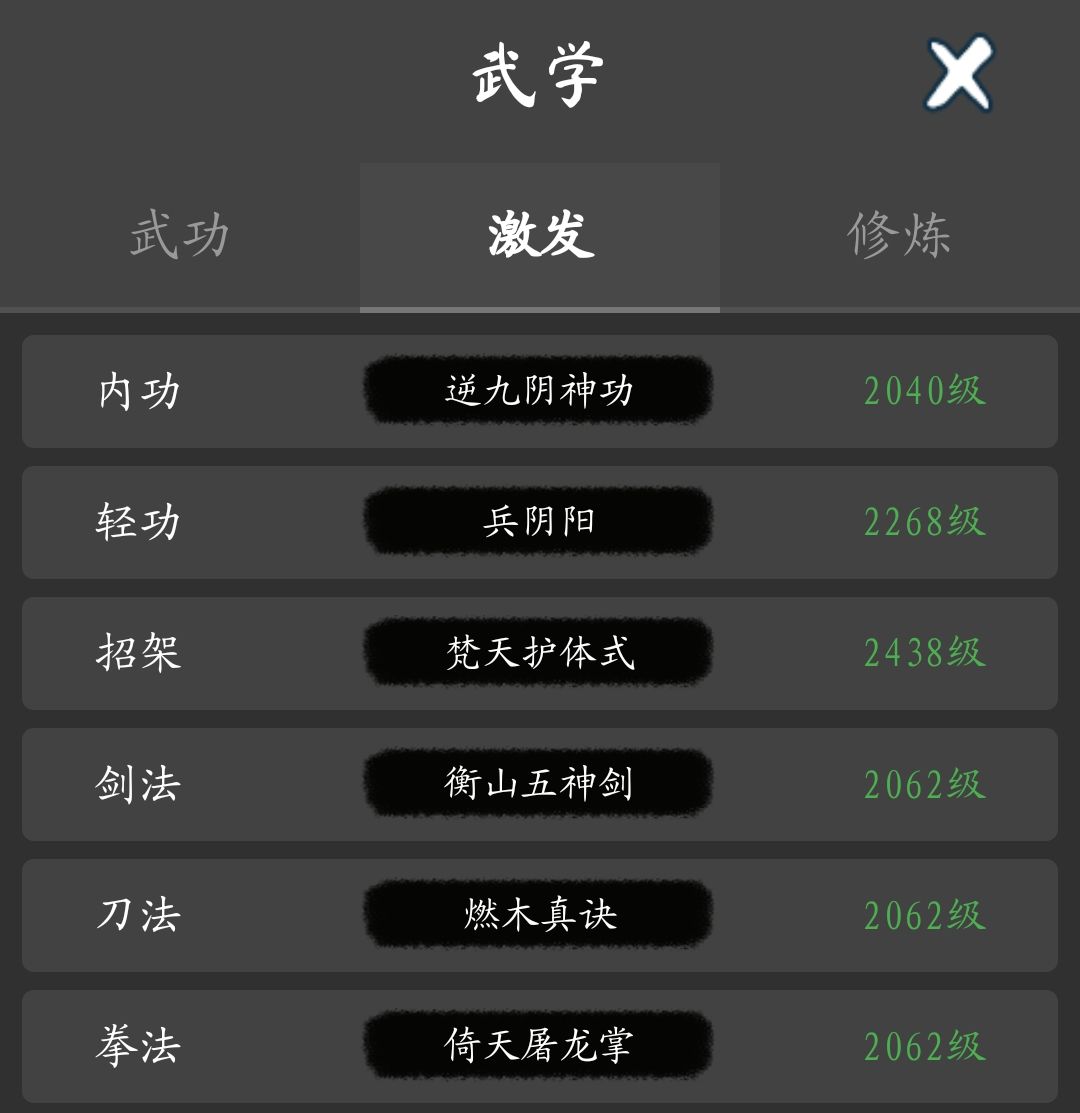
Task: Select the 逆九阴神功 inner skill button
Action: [538, 392]
